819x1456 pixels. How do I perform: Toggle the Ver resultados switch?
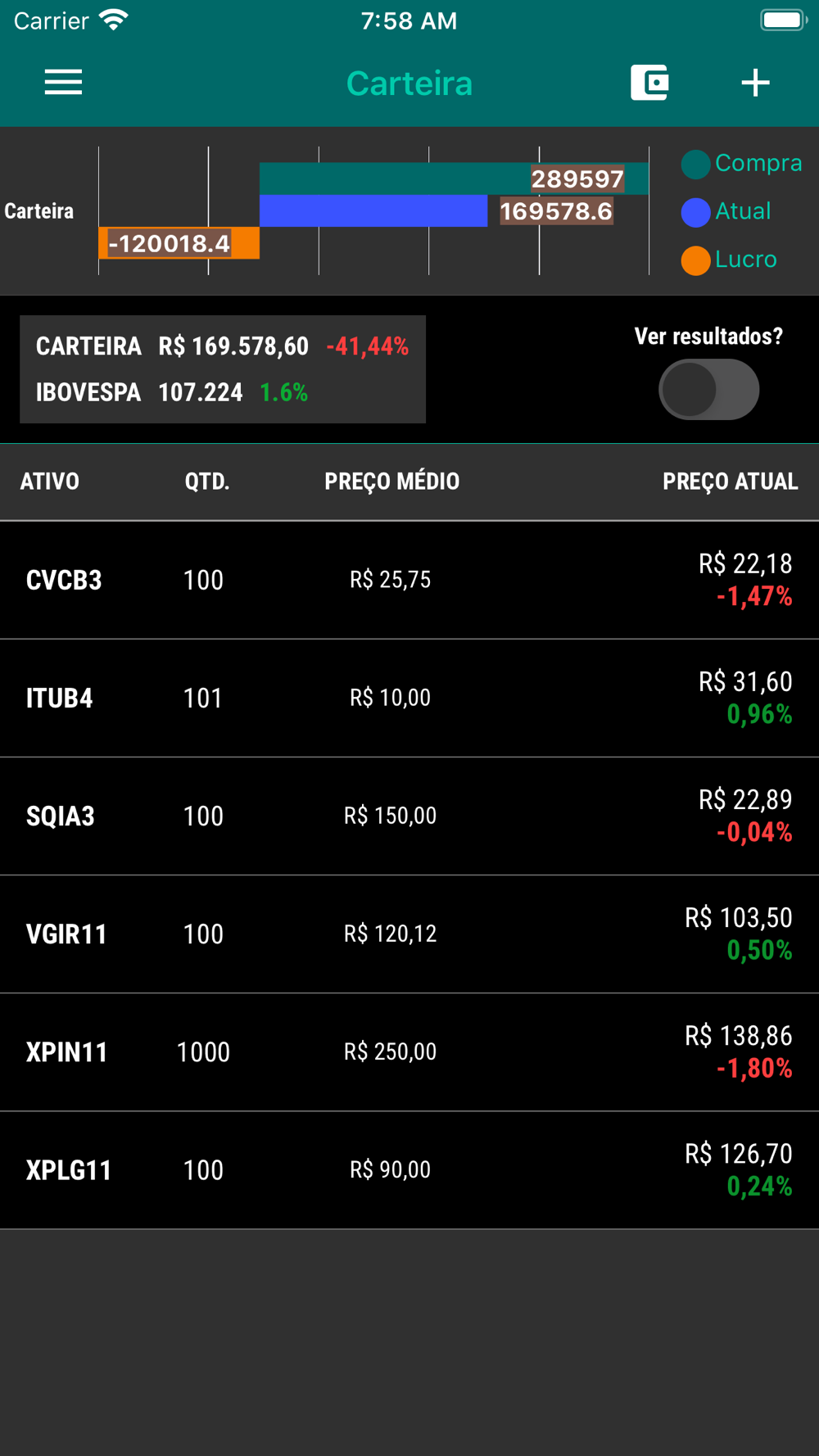[709, 390]
